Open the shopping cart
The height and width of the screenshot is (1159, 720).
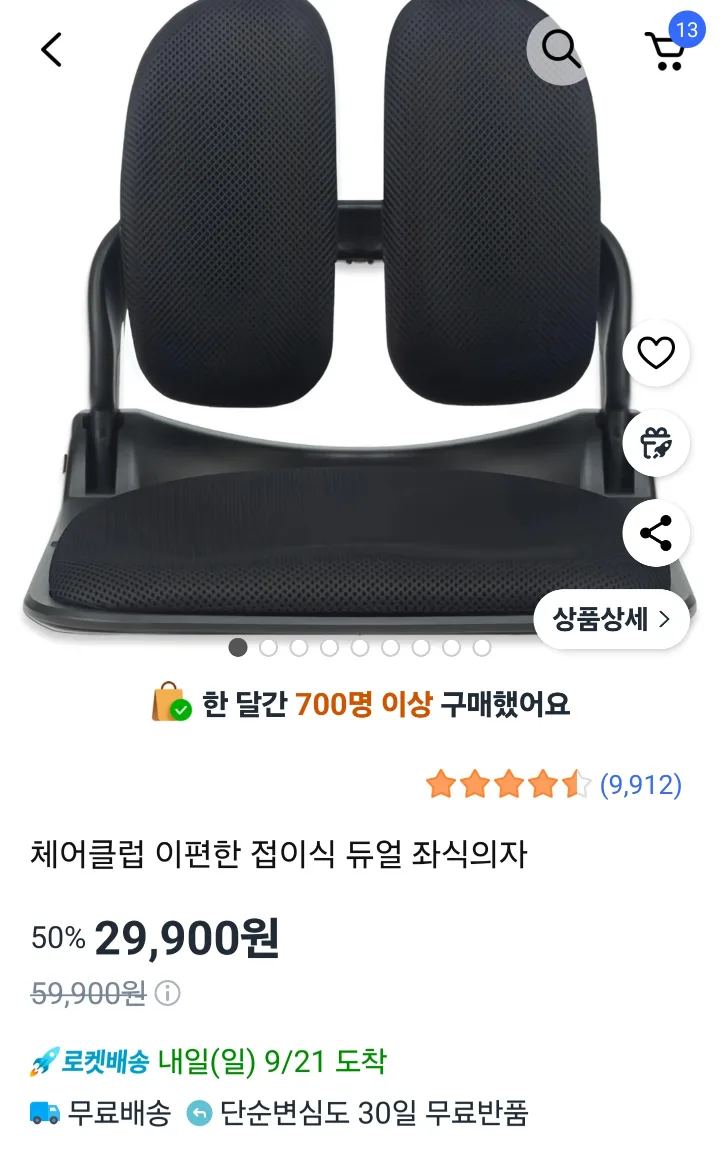[x=665, y=49]
